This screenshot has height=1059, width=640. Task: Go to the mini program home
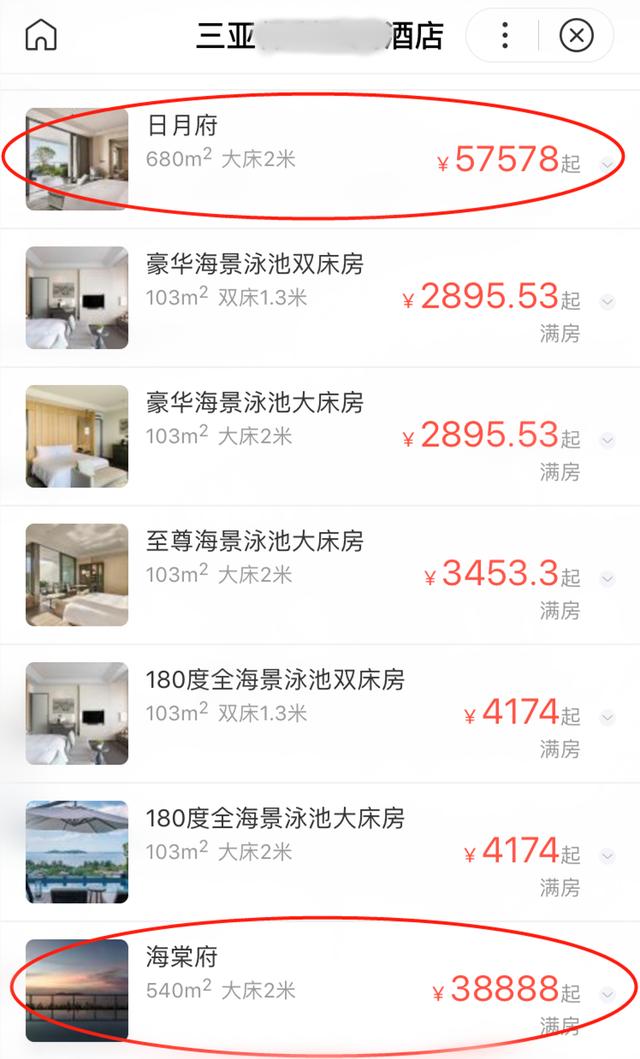click(41, 36)
